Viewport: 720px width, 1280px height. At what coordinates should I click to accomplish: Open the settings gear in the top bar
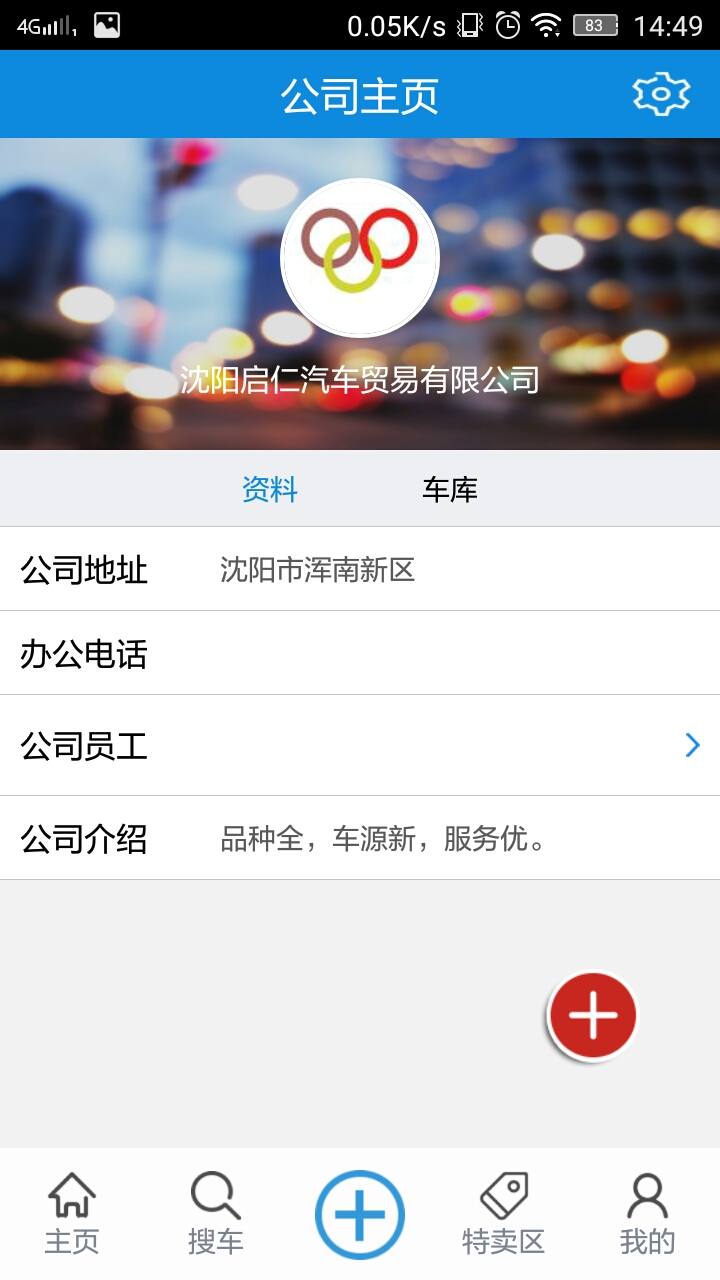tap(662, 93)
